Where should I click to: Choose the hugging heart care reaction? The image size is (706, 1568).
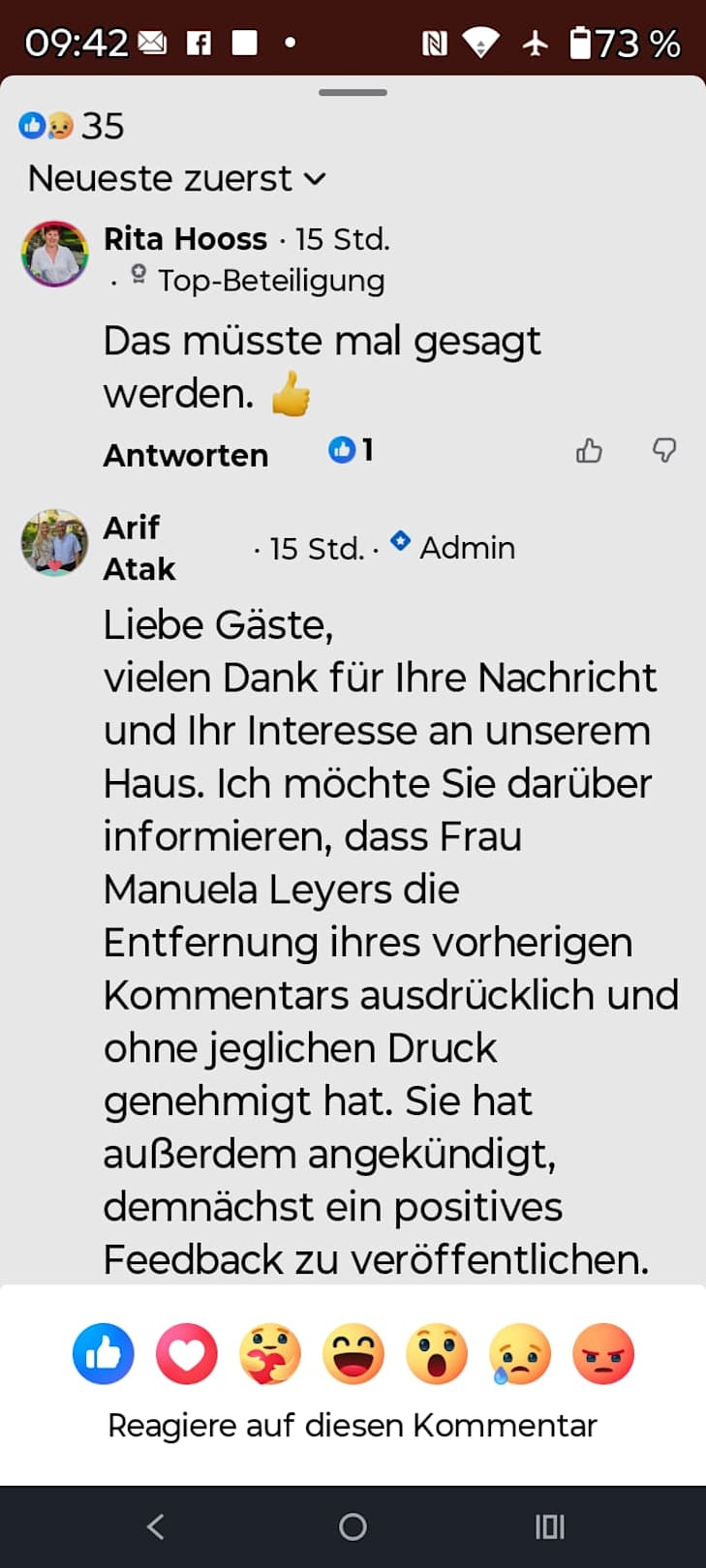click(270, 1353)
